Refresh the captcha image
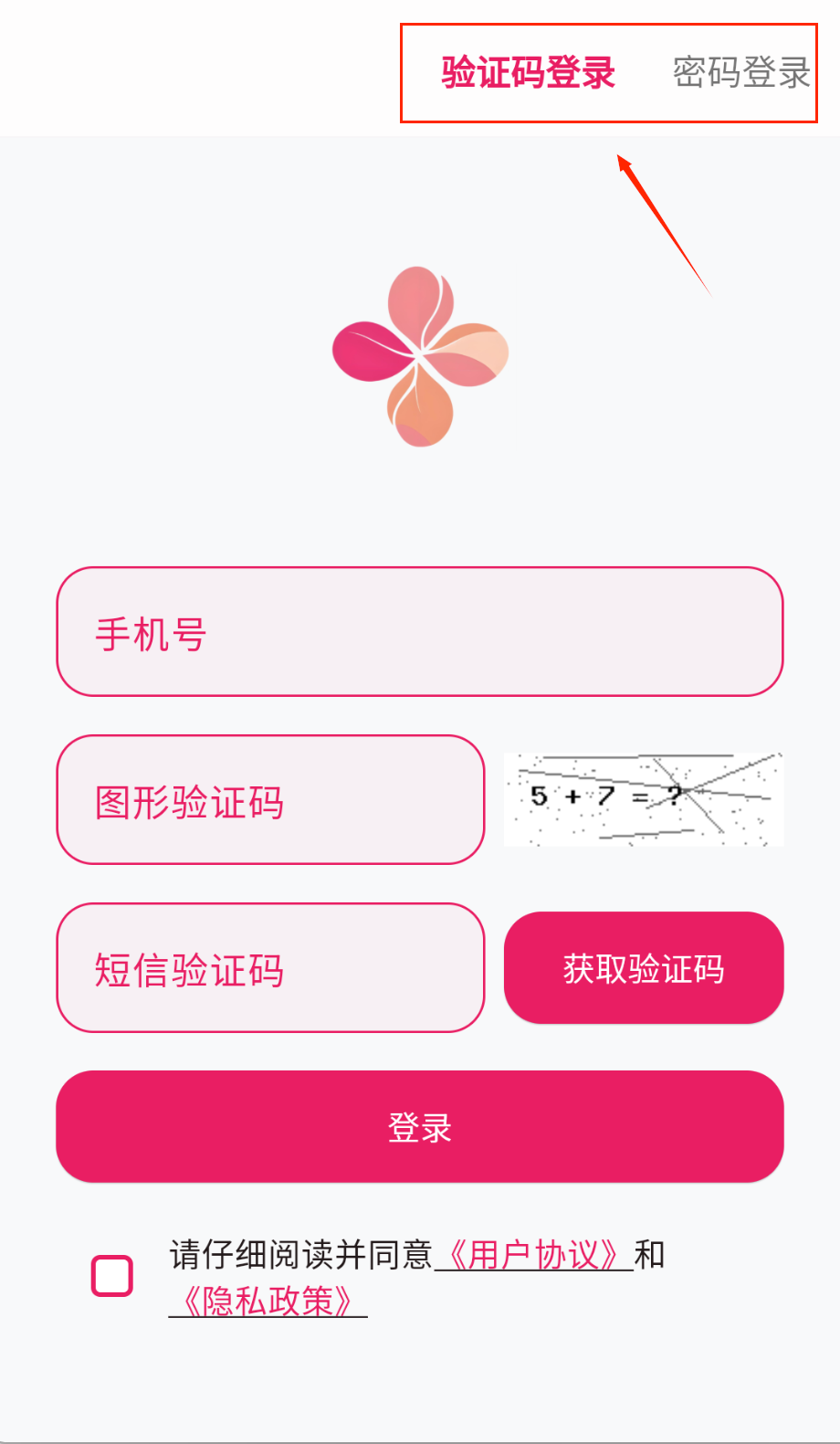840x1444 pixels. coord(644,799)
